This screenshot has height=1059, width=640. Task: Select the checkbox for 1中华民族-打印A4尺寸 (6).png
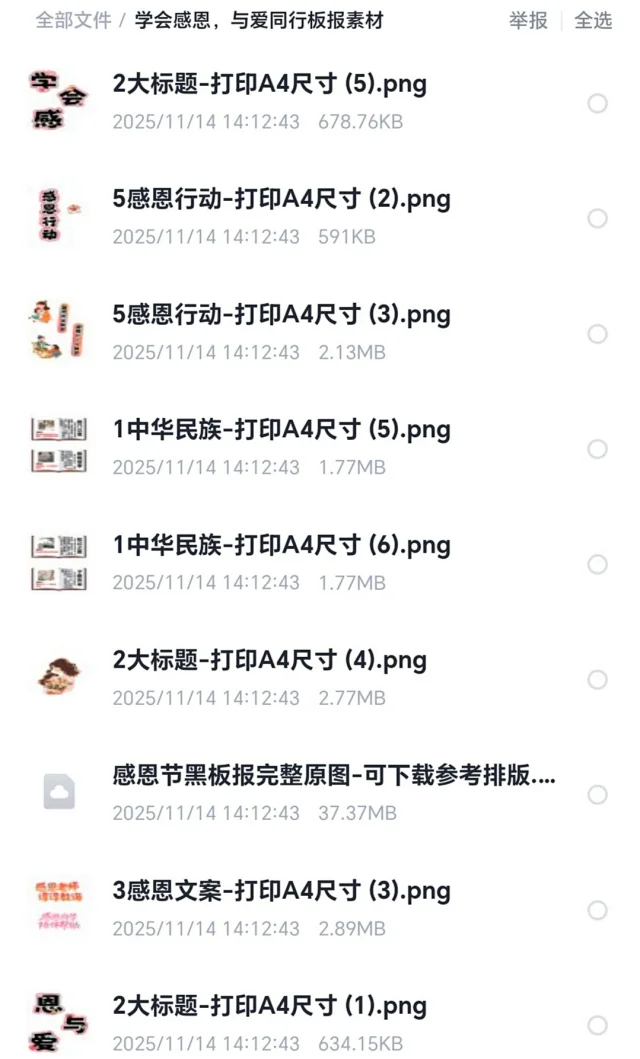coord(597,564)
